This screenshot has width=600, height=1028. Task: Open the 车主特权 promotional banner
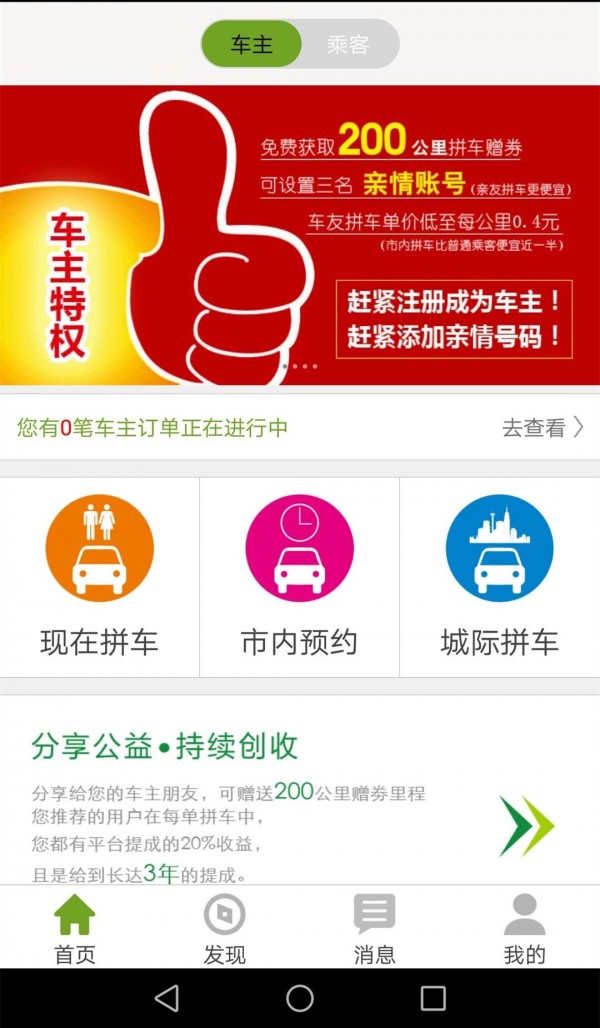pos(300,235)
